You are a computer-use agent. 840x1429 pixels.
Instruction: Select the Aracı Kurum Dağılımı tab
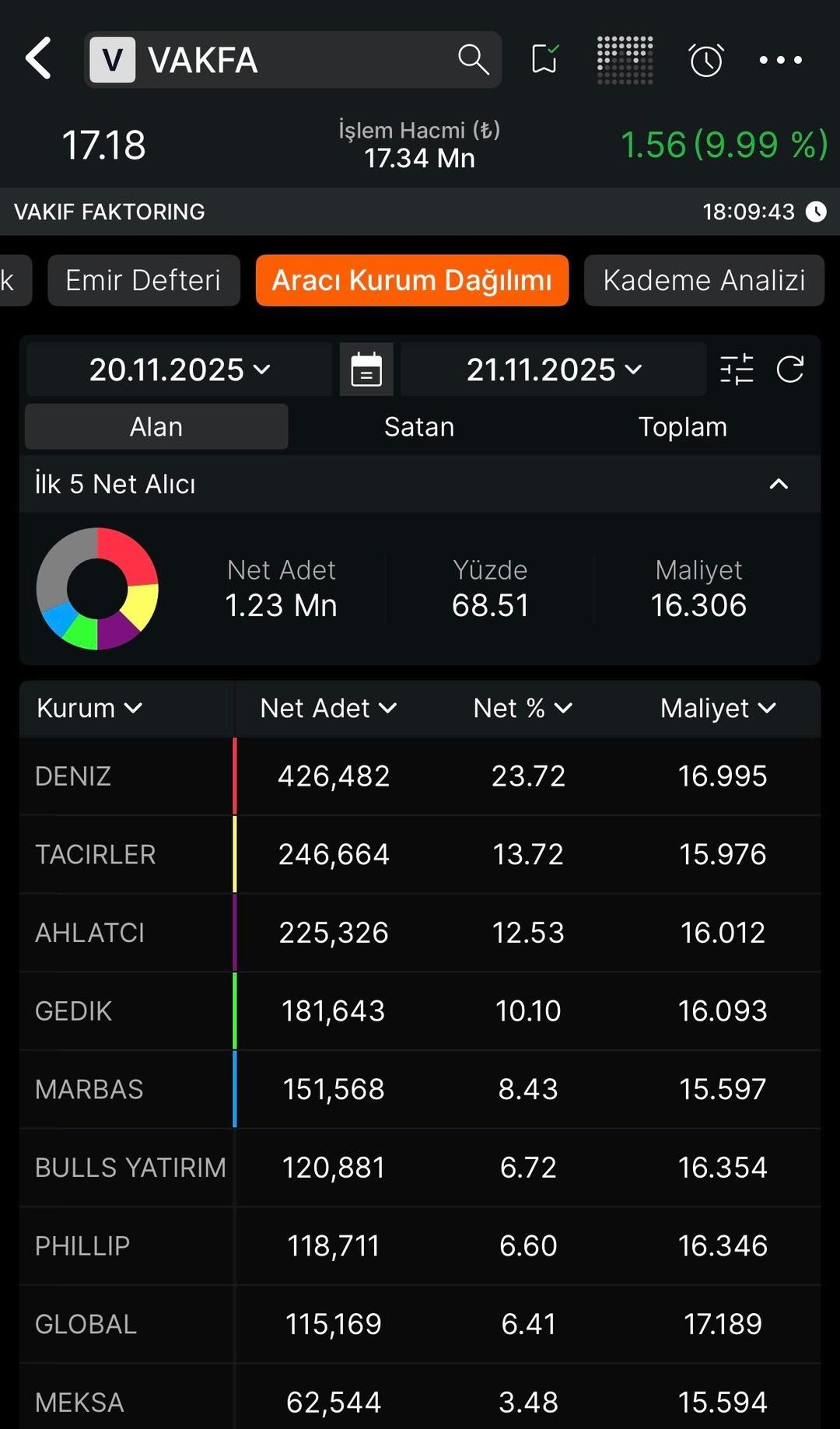click(x=411, y=280)
